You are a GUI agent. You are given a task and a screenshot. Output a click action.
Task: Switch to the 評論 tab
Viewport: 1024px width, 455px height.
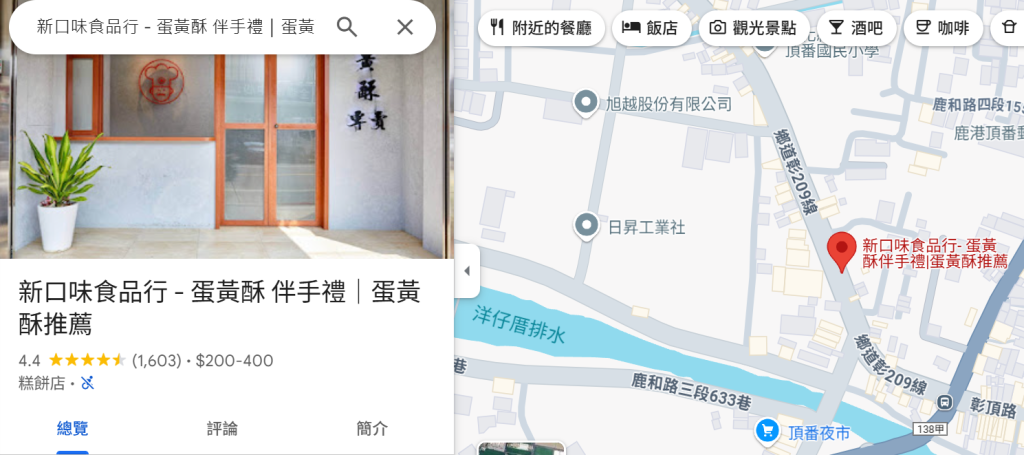click(222, 429)
